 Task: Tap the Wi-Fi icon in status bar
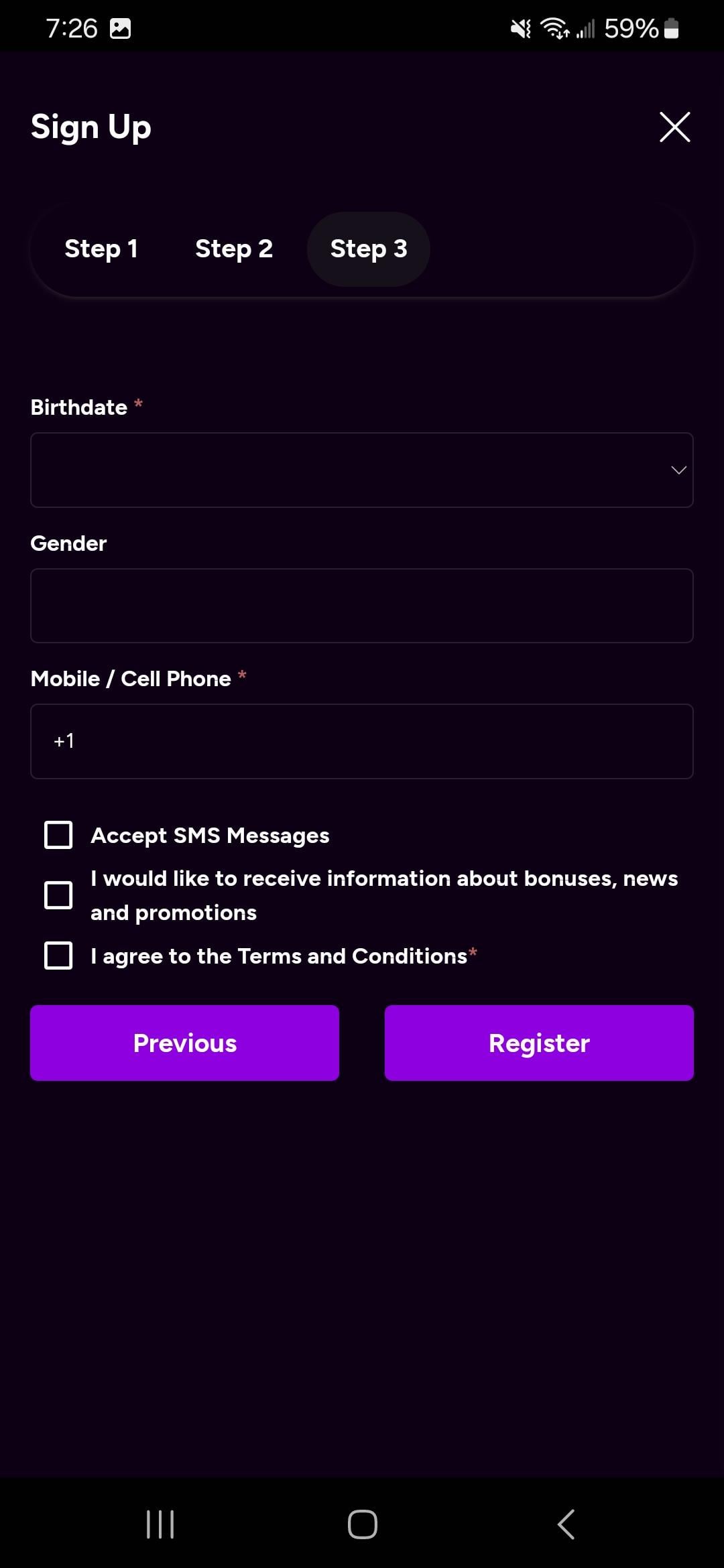tap(554, 27)
